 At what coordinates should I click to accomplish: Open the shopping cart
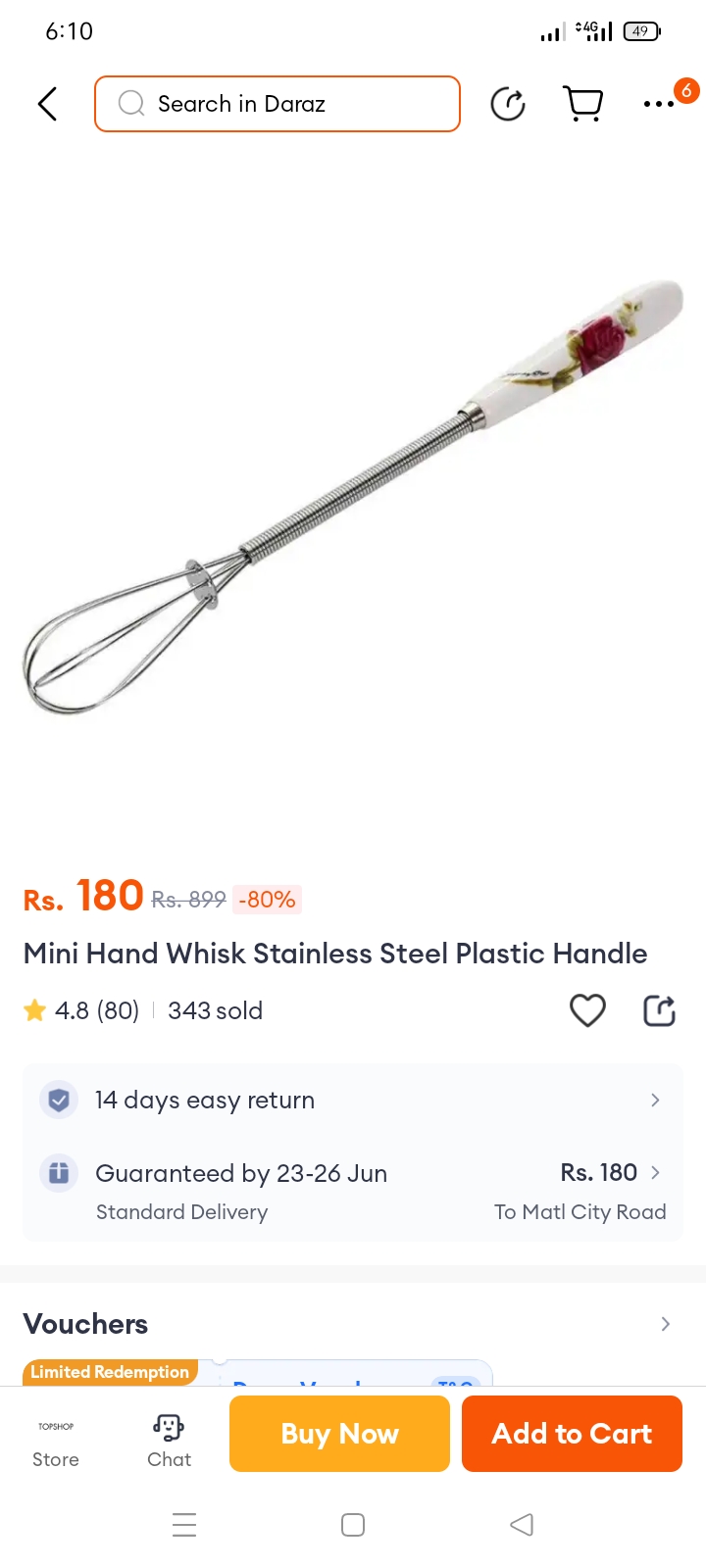click(x=583, y=104)
